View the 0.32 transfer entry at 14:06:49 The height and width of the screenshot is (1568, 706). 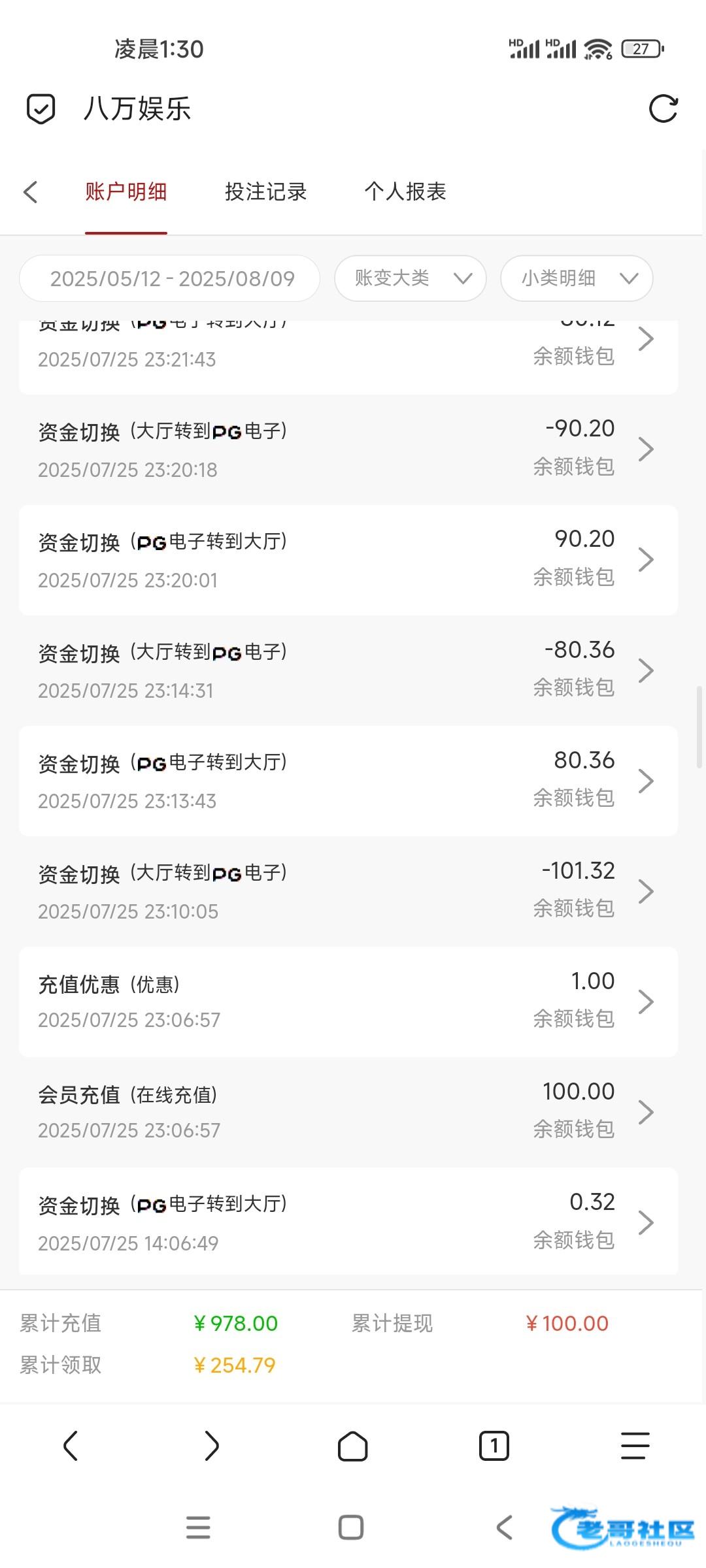click(x=348, y=1222)
